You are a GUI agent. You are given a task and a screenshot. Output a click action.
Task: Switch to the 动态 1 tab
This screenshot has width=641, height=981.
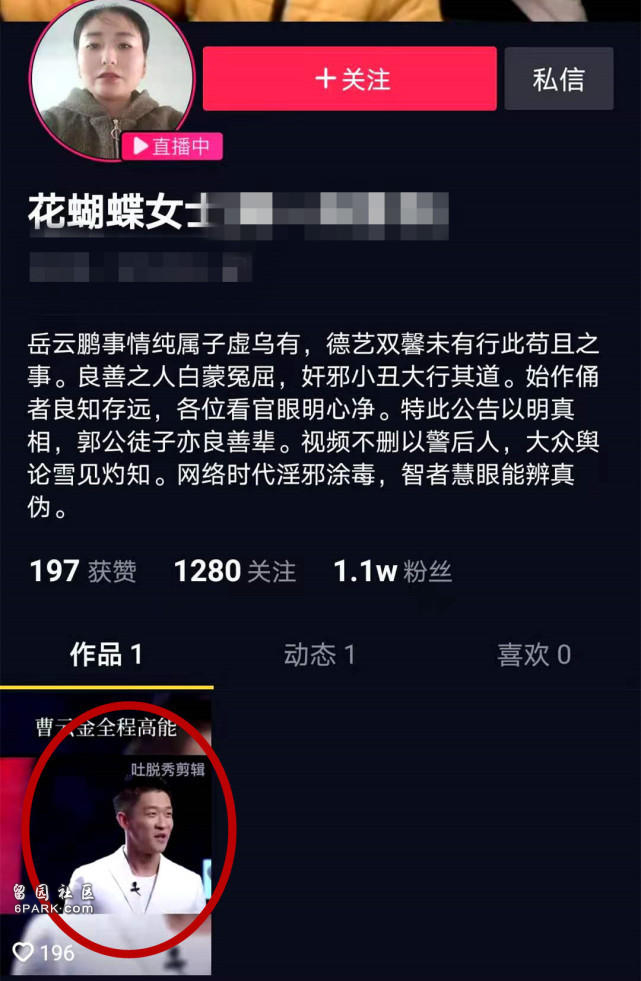(319, 655)
